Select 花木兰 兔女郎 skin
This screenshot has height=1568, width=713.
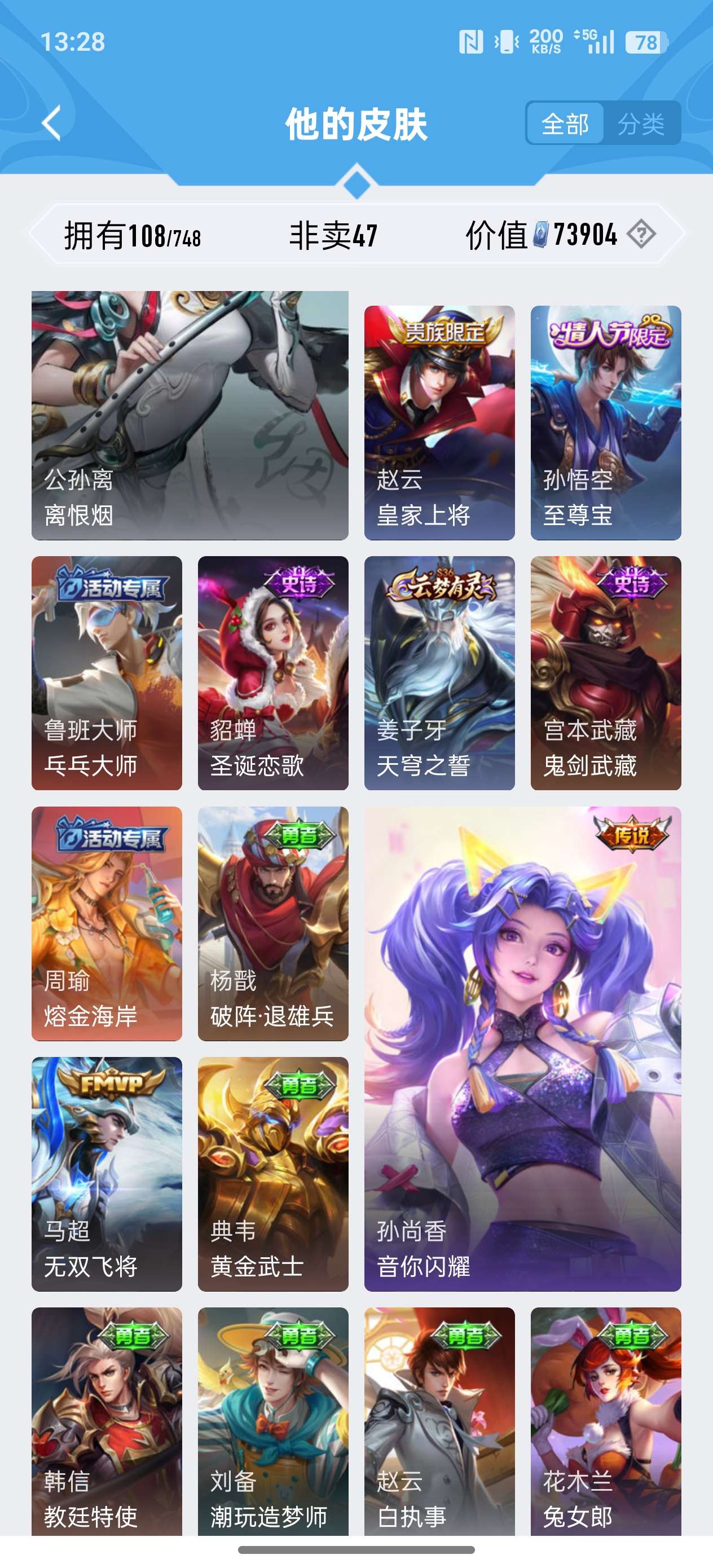point(605,1421)
